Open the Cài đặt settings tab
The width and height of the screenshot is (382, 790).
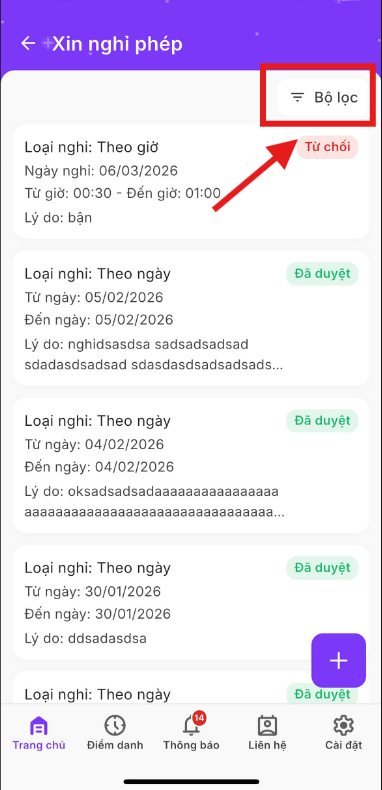click(x=344, y=734)
